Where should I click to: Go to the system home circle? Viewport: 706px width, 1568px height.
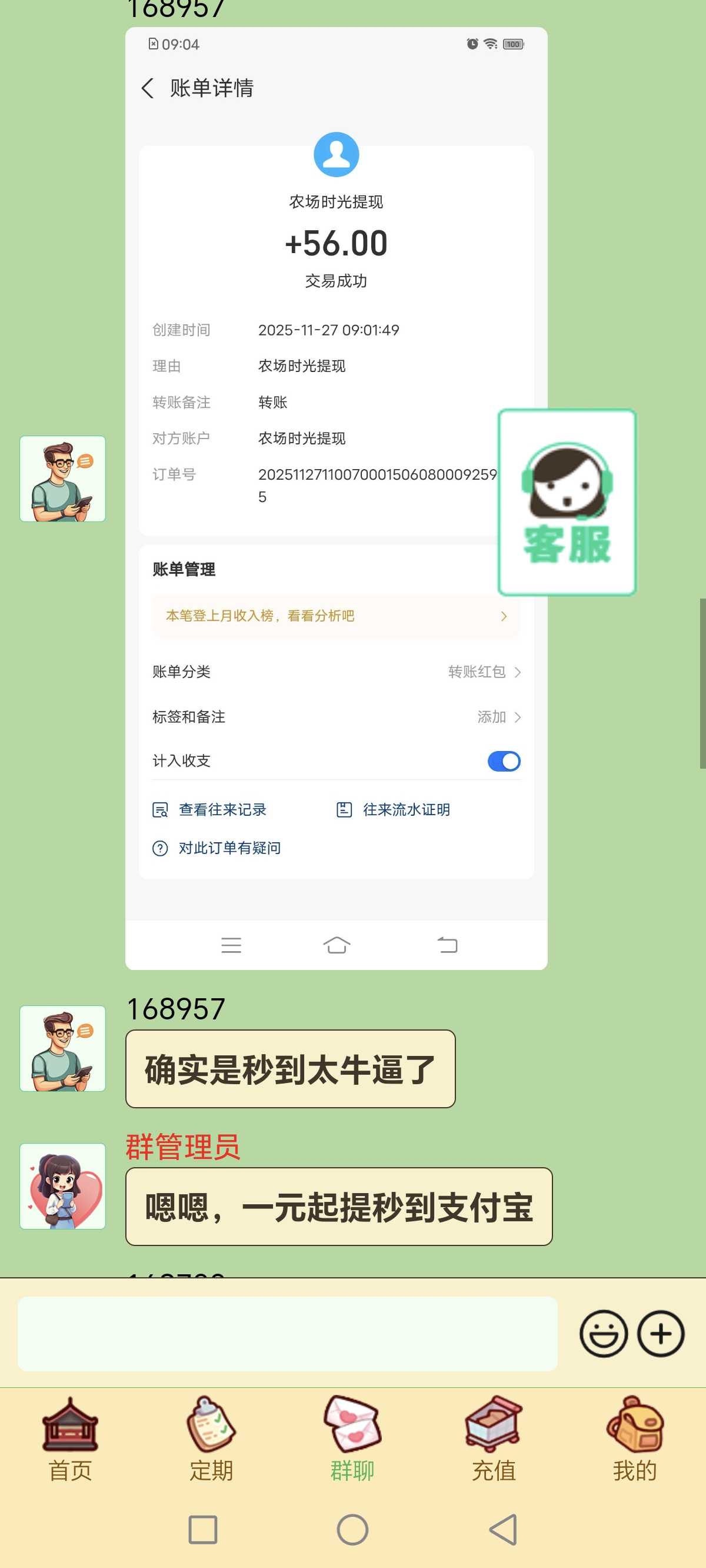pyautogui.click(x=352, y=1530)
